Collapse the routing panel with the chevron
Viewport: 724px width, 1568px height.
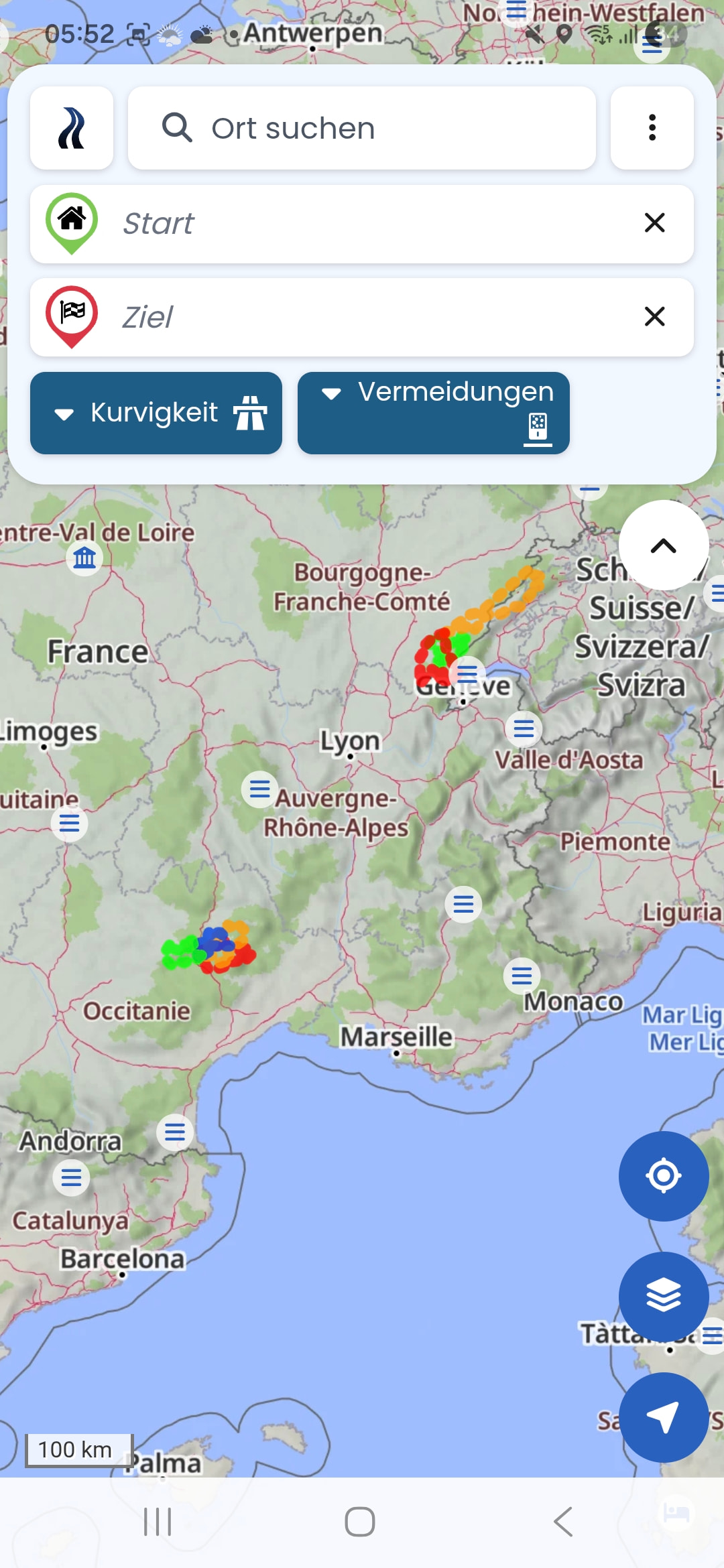pos(663,545)
